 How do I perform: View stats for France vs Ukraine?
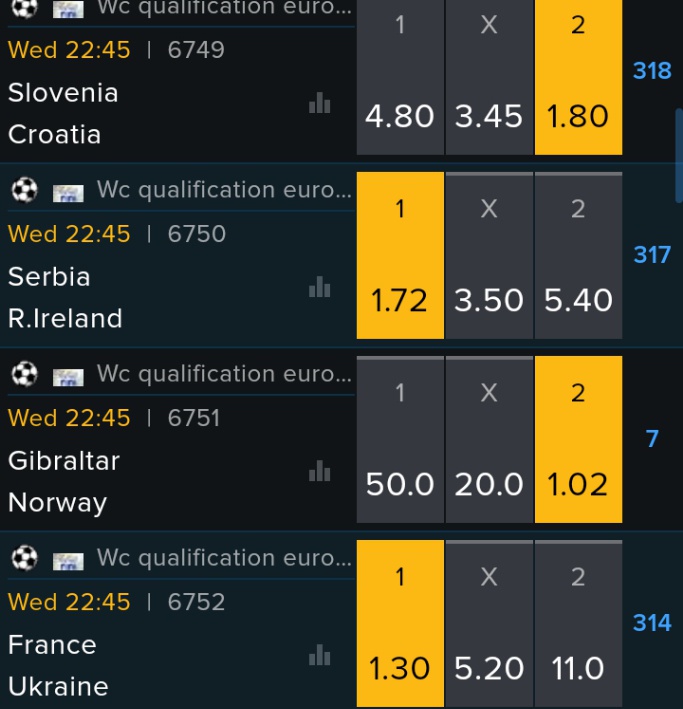[320, 655]
